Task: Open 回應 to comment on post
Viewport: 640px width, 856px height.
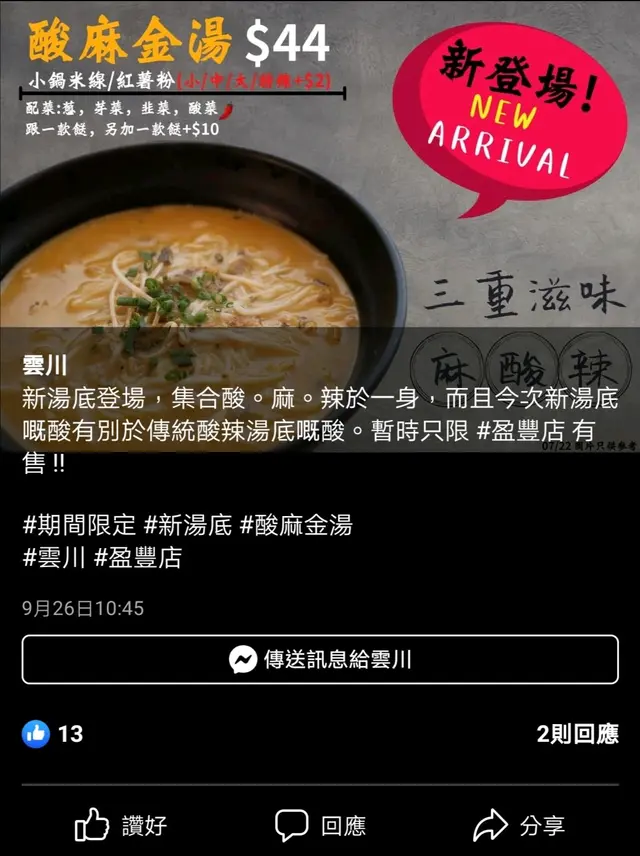Action: click(320, 825)
